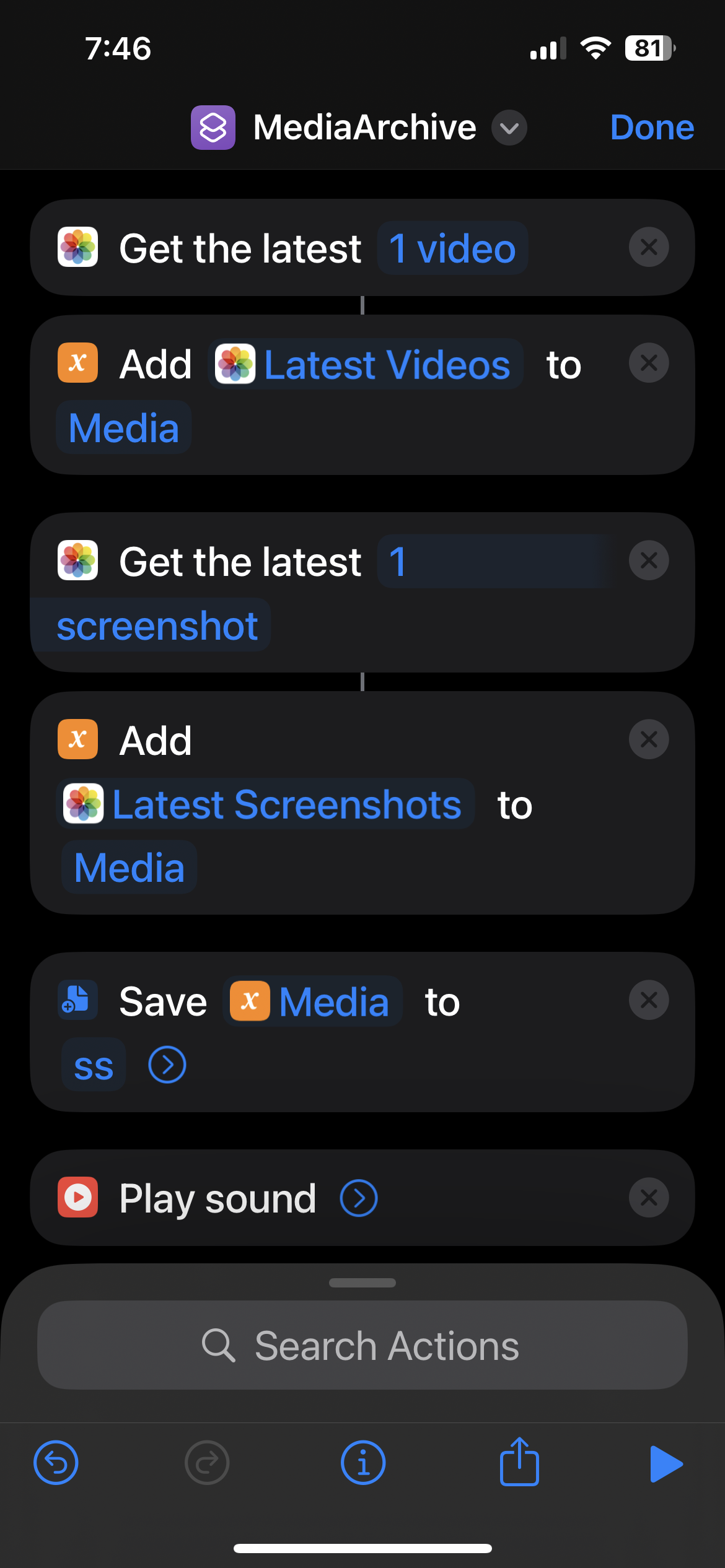The width and height of the screenshot is (725, 1568).
Task: Remove the 'Get the latest 1 screenshot' action
Action: [x=648, y=560]
